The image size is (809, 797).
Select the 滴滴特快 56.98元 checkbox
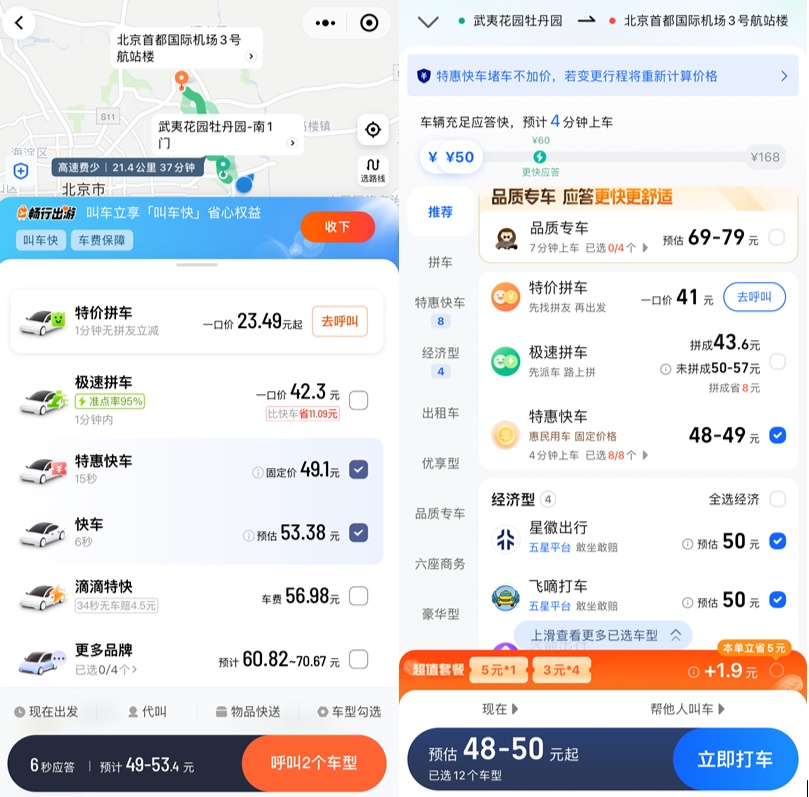[359, 596]
